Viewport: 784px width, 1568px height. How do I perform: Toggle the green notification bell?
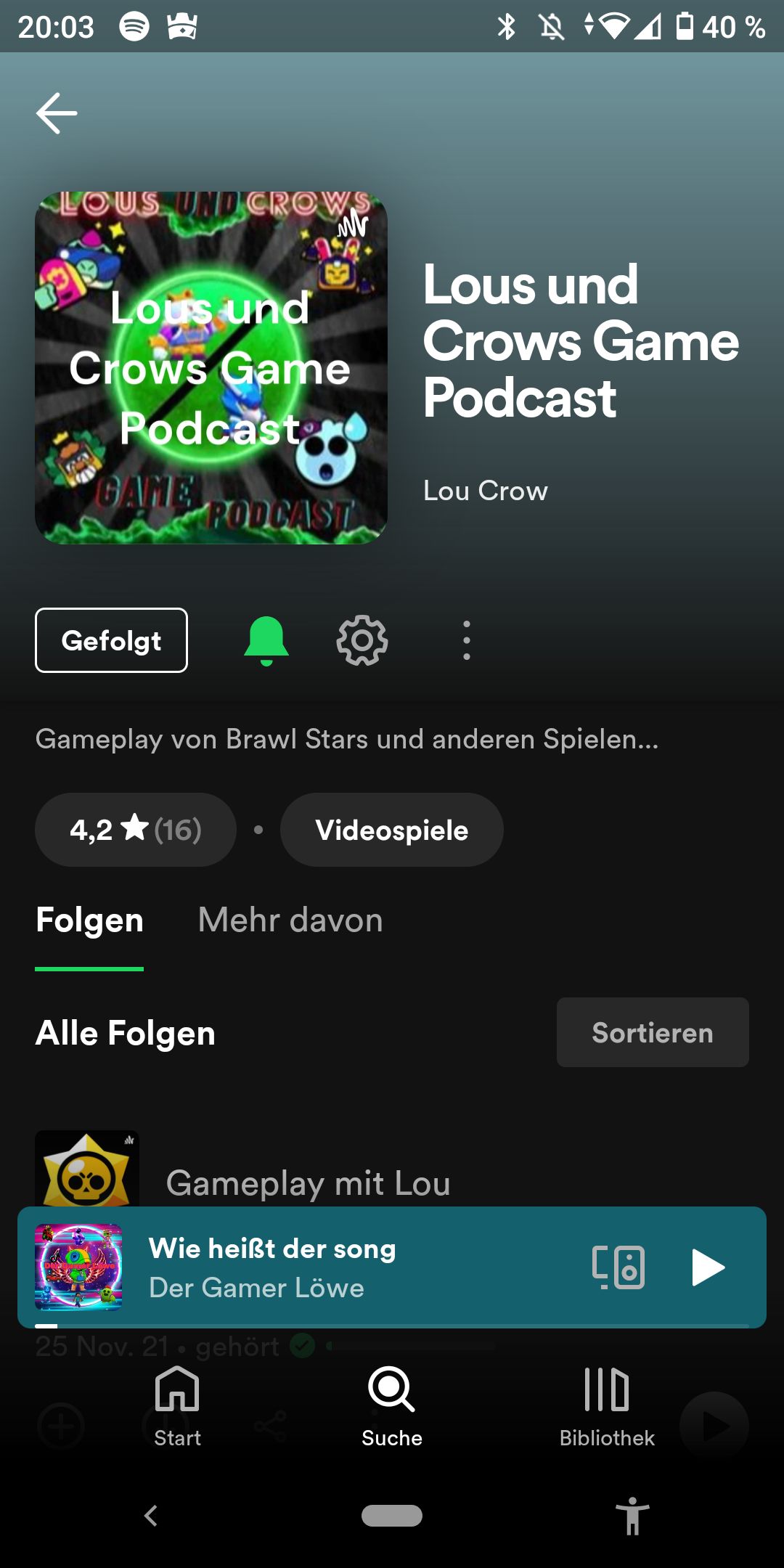(x=266, y=640)
